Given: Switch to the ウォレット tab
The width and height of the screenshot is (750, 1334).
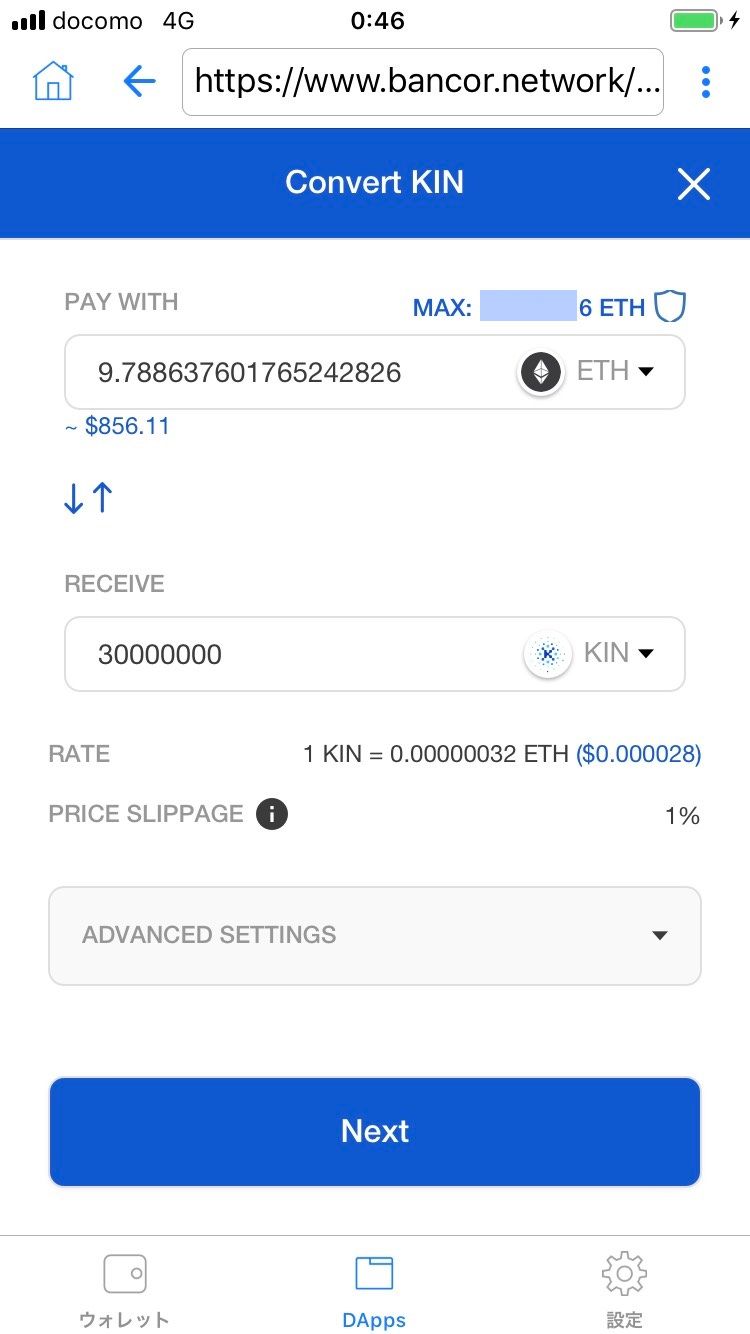Looking at the screenshot, I should tap(125, 1290).
